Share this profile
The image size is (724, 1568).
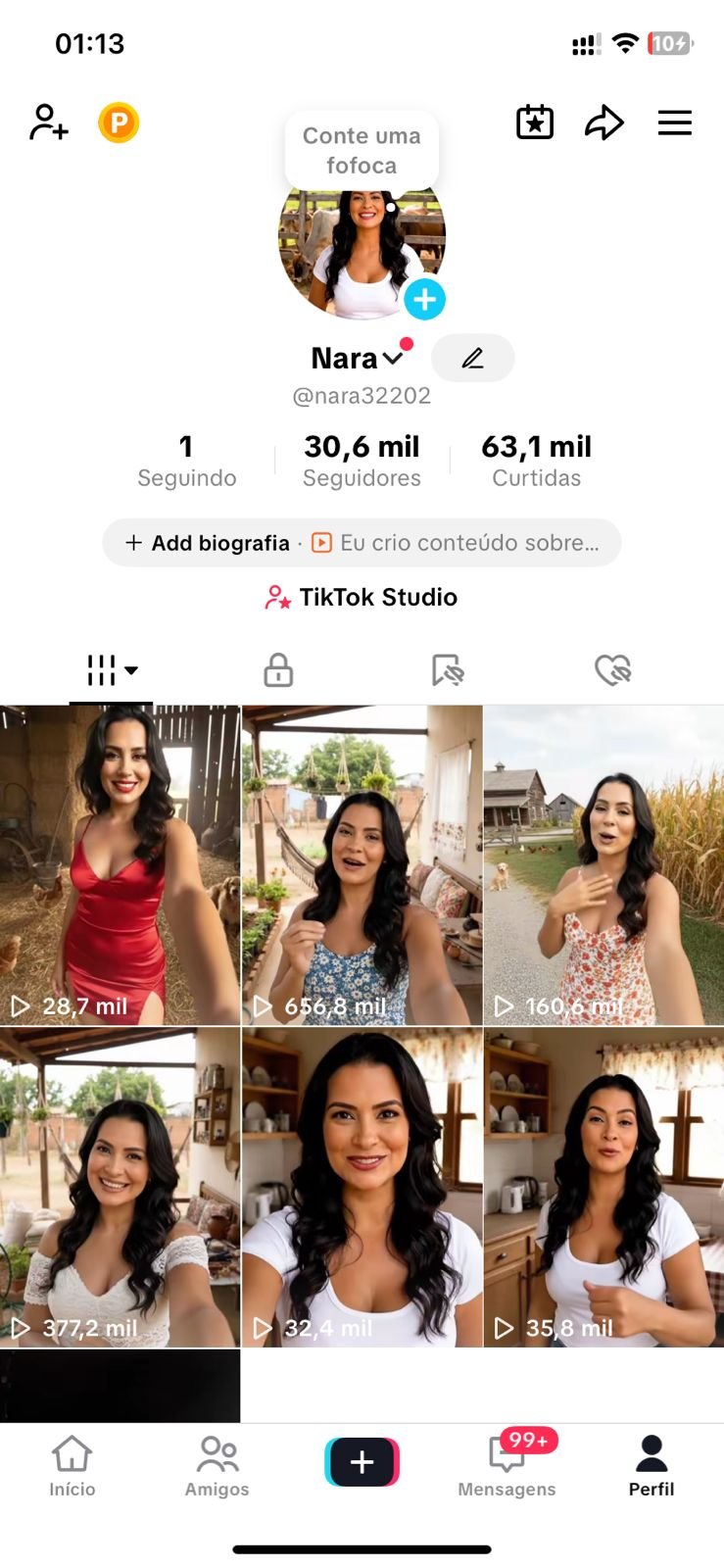pos(603,122)
